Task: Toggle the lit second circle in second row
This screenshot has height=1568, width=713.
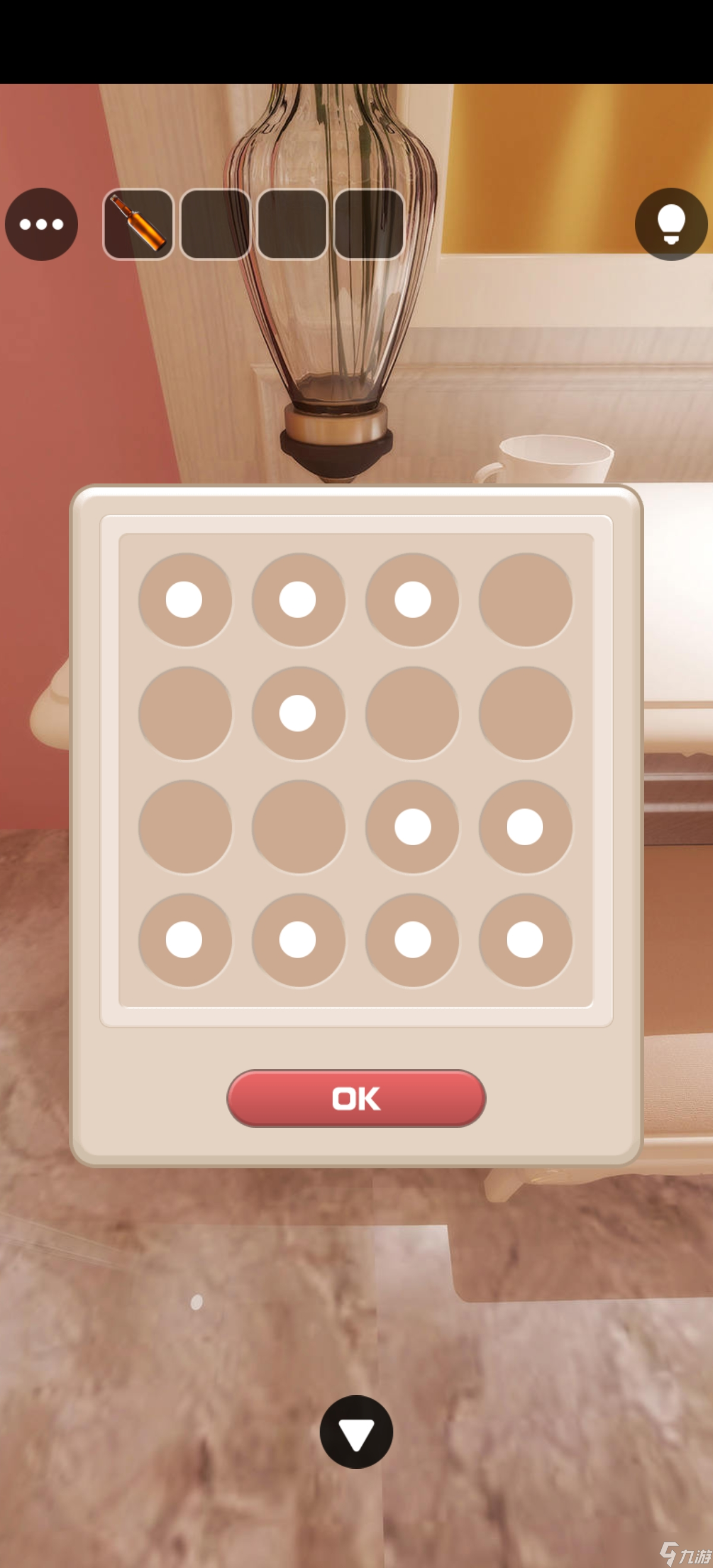Action: pyautogui.click(x=298, y=713)
